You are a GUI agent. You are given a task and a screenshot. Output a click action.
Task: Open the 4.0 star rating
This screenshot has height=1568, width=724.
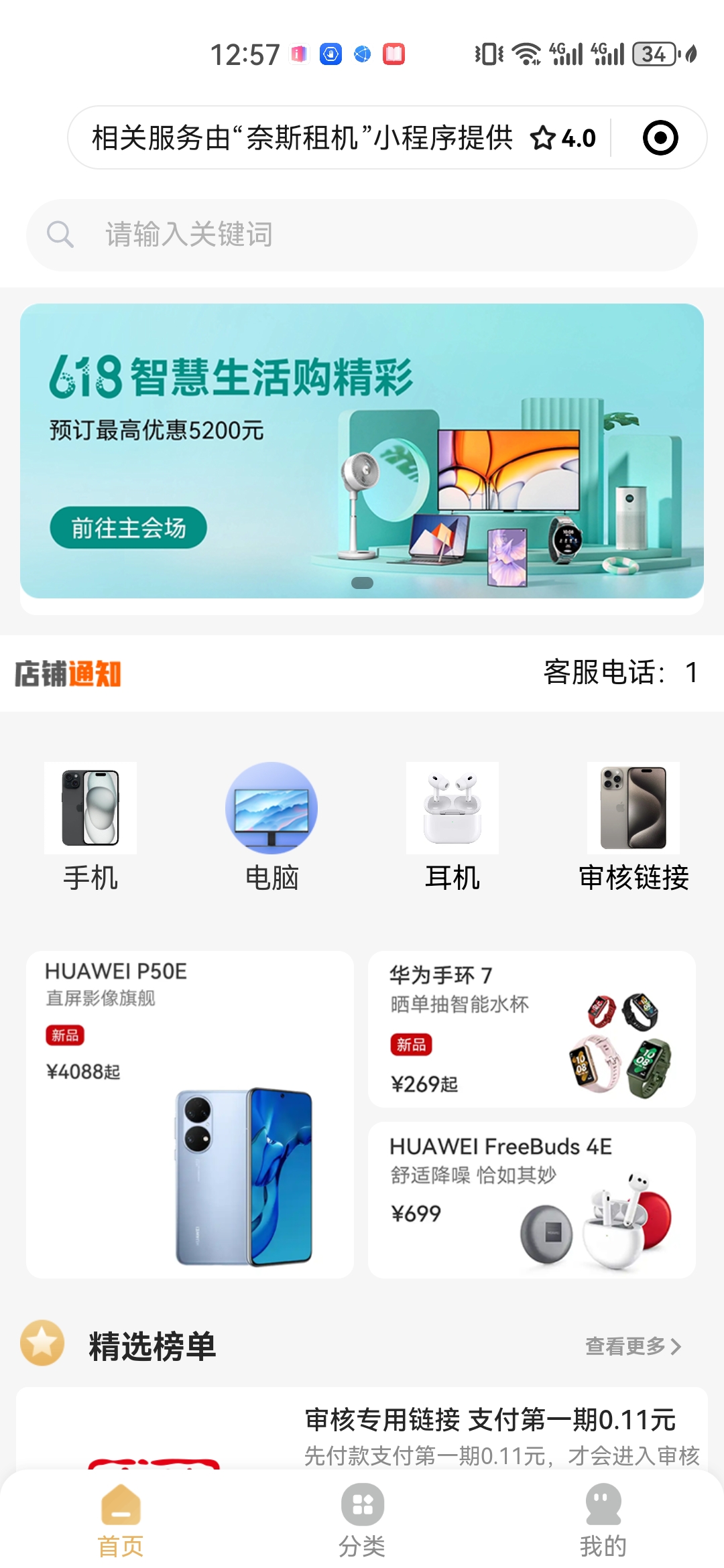tap(563, 138)
